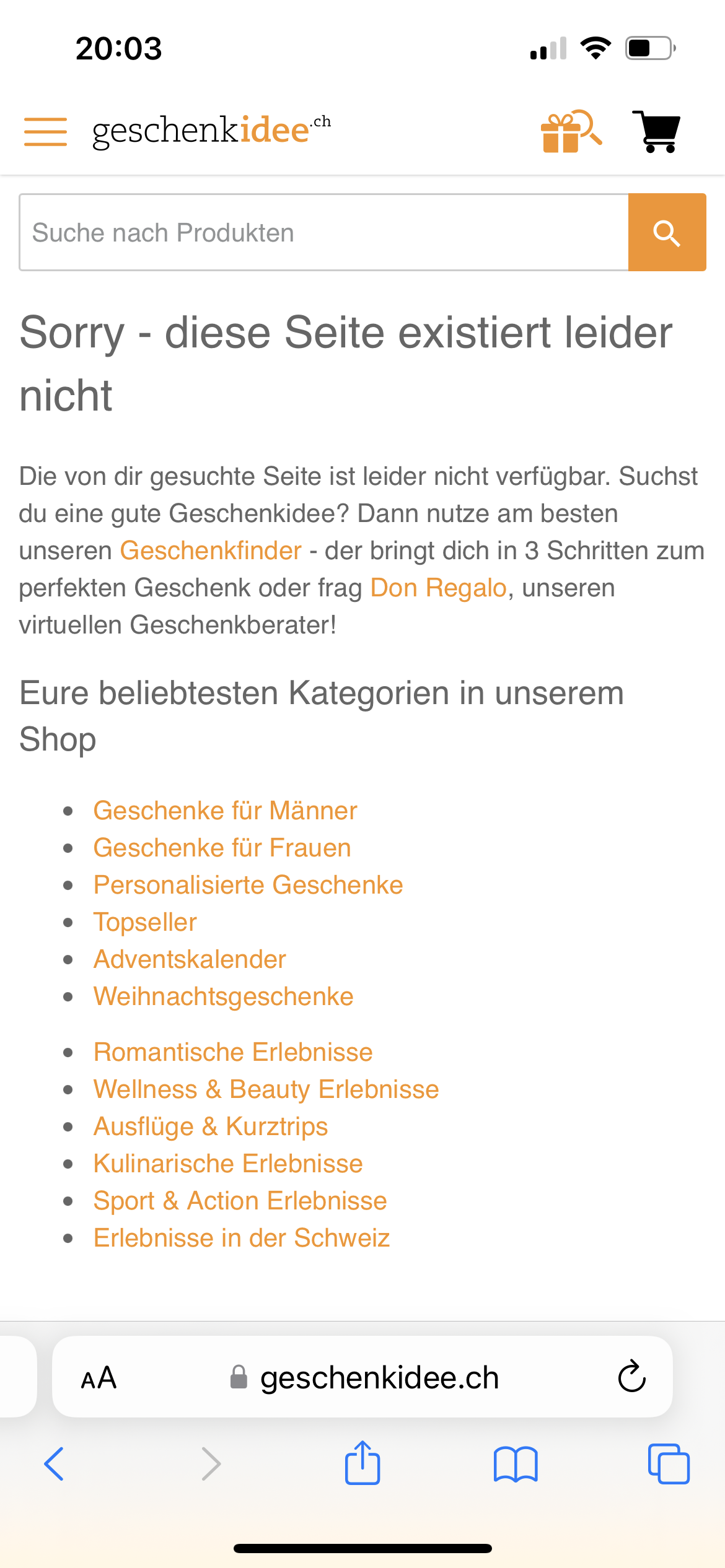Open the Don Regalo link
Viewport: 725px width, 1568px height.
pyautogui.click(x=438, y=588)
